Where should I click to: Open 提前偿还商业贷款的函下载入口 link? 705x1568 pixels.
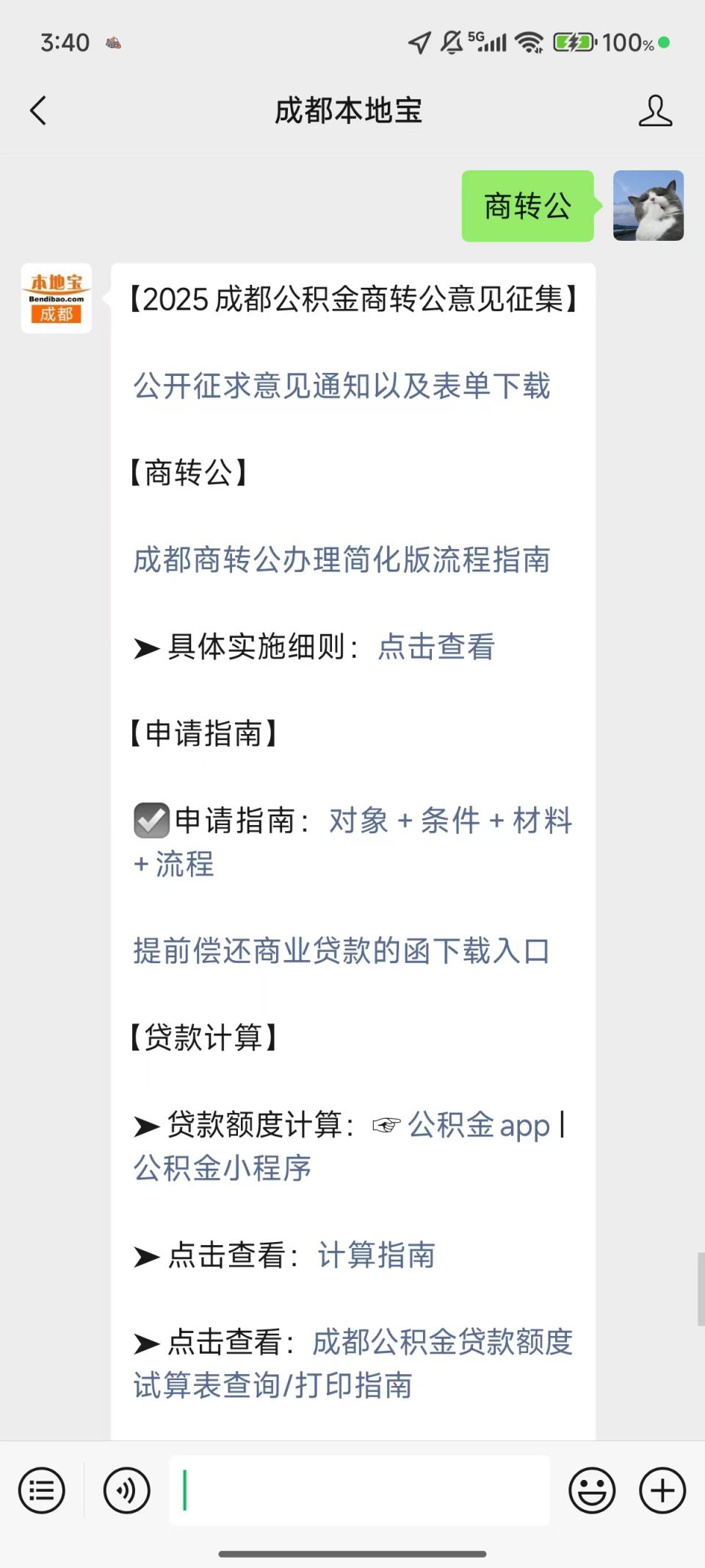341,951
